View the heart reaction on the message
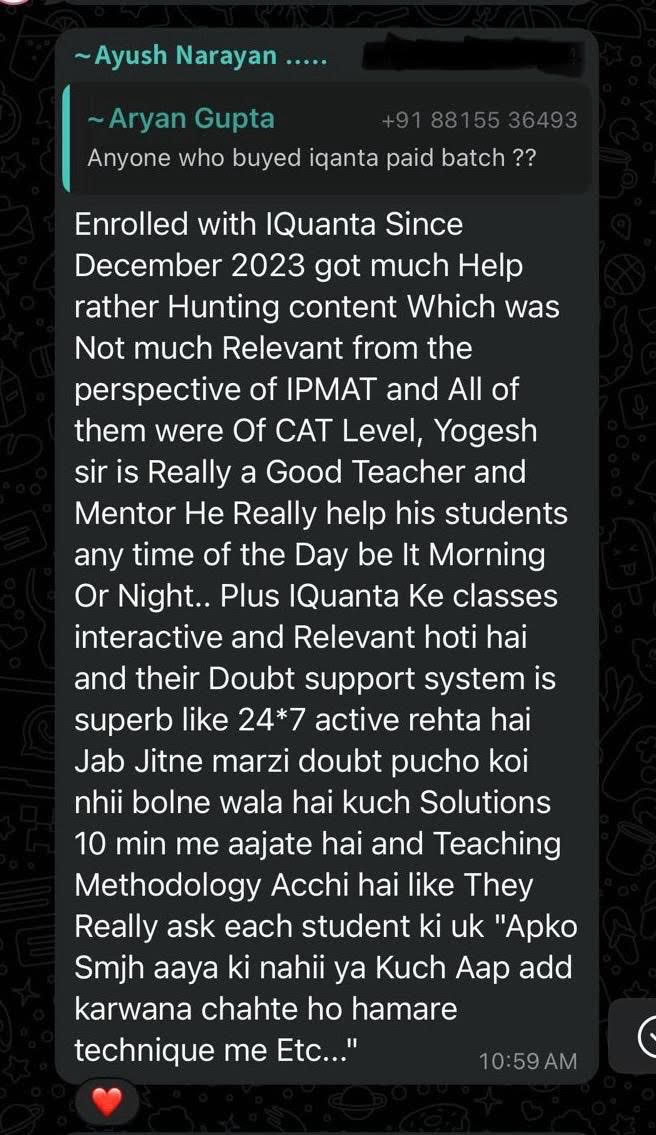656x1135 pixels. tap(106, 1103)
